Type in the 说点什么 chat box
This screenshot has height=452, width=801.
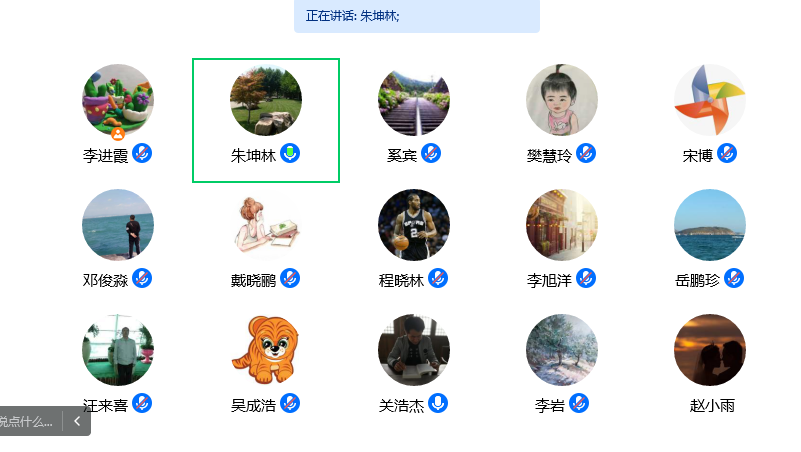pyautogui.click(x=28, y=422)
